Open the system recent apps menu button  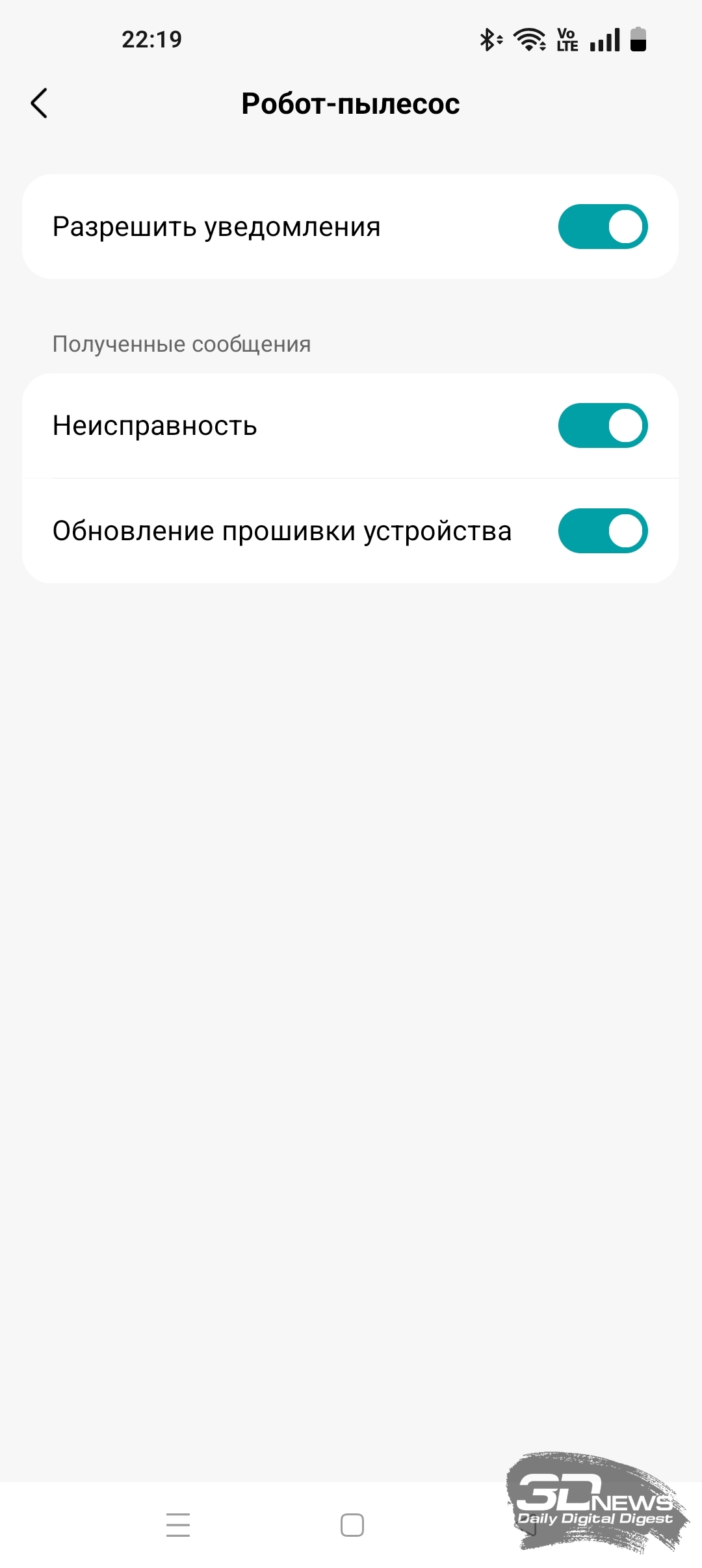coord(178,1525)
